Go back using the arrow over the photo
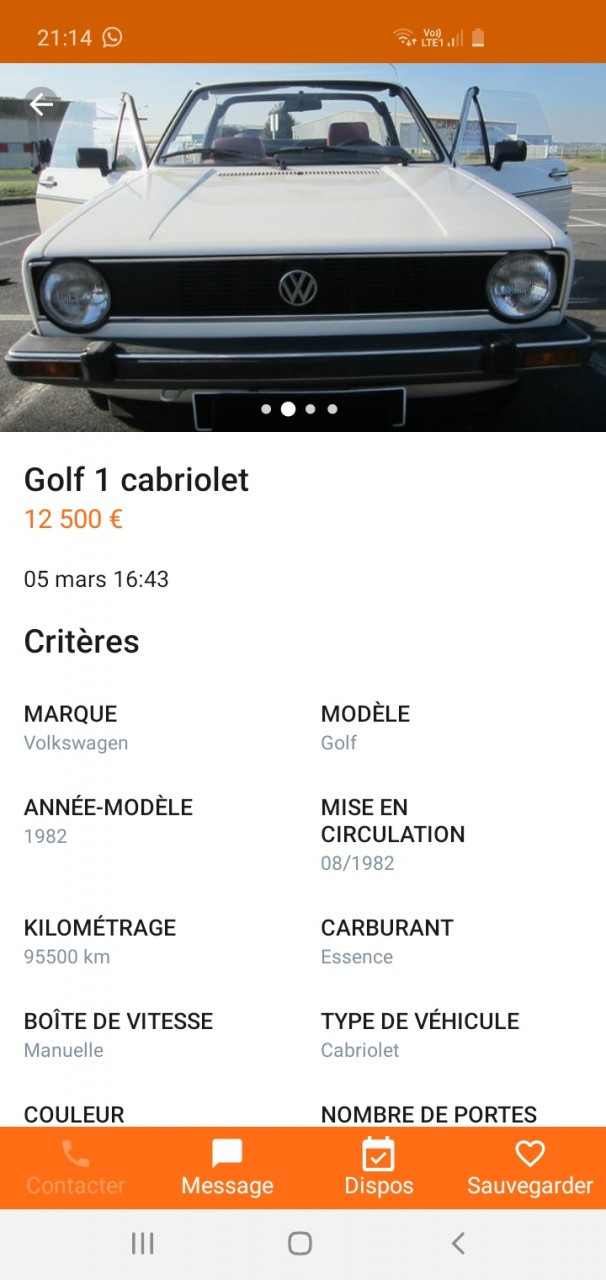 41,103
